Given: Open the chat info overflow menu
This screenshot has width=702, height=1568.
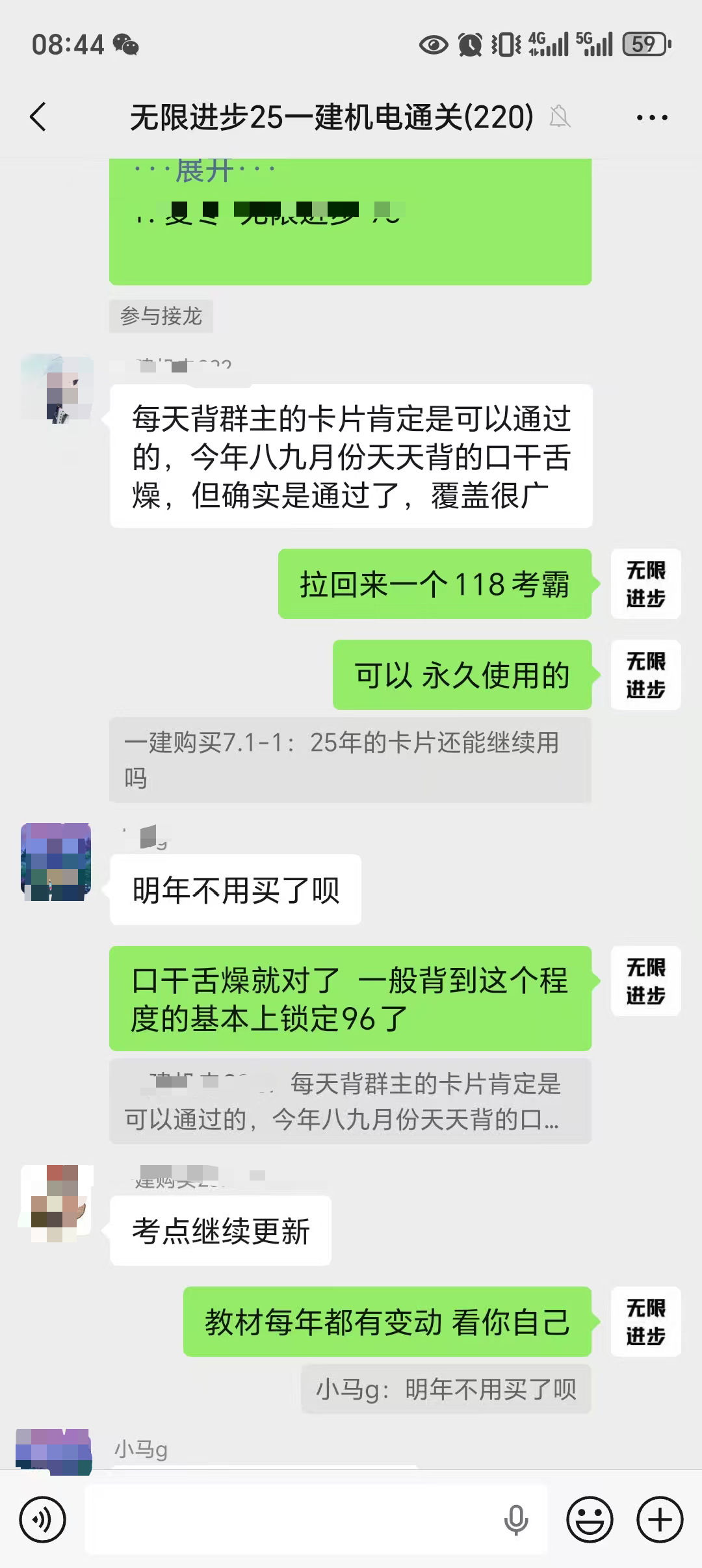Looking at the screenshot, I should point(651,118).
